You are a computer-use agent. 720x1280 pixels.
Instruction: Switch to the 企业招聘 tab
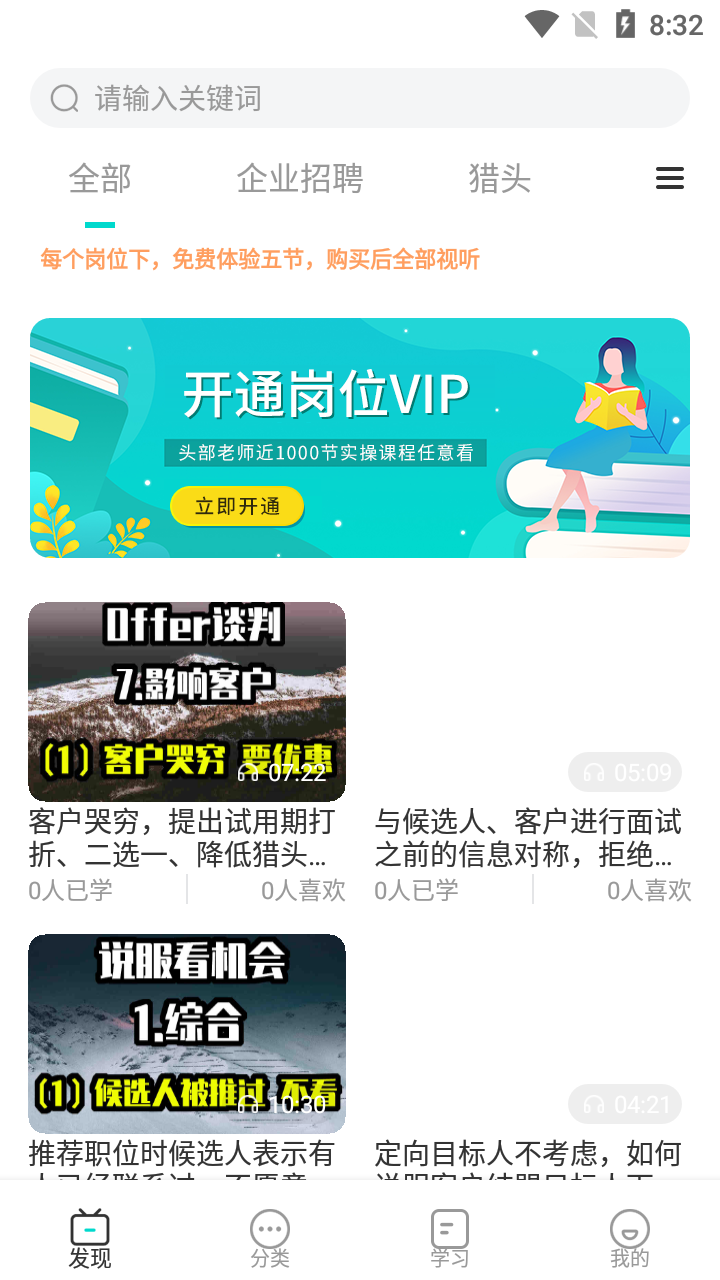[300, 180]
